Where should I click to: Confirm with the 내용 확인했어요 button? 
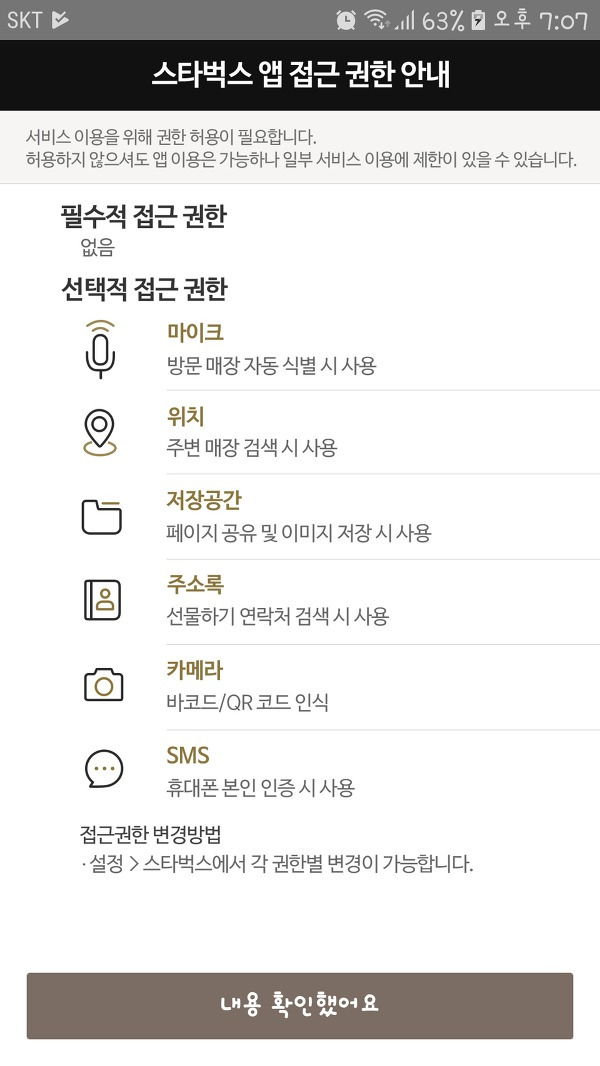tap(300, 1005)
